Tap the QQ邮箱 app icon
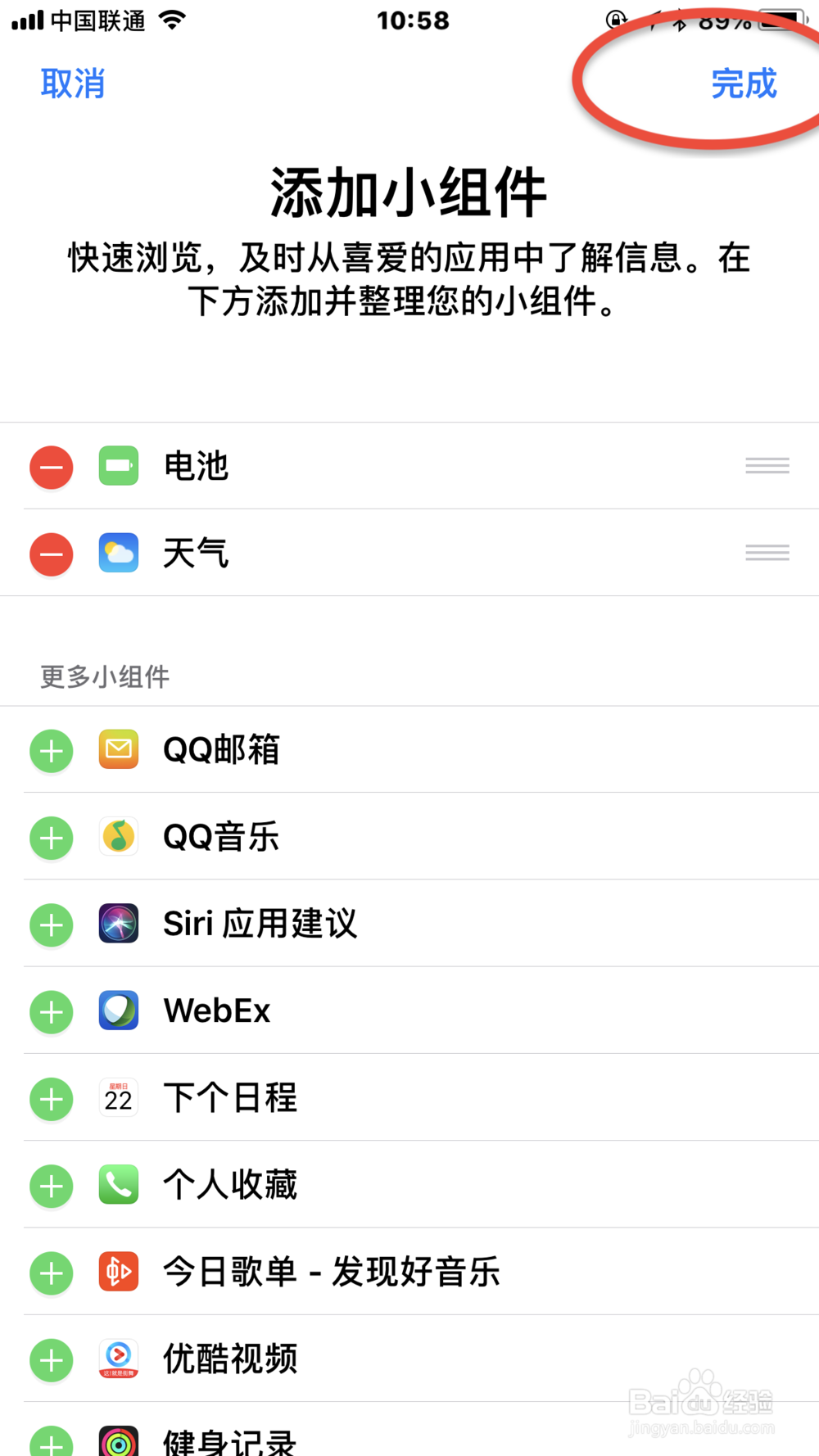Image resolution: width=819 pixels, height=1456 pixels. (x=118, y=750)
